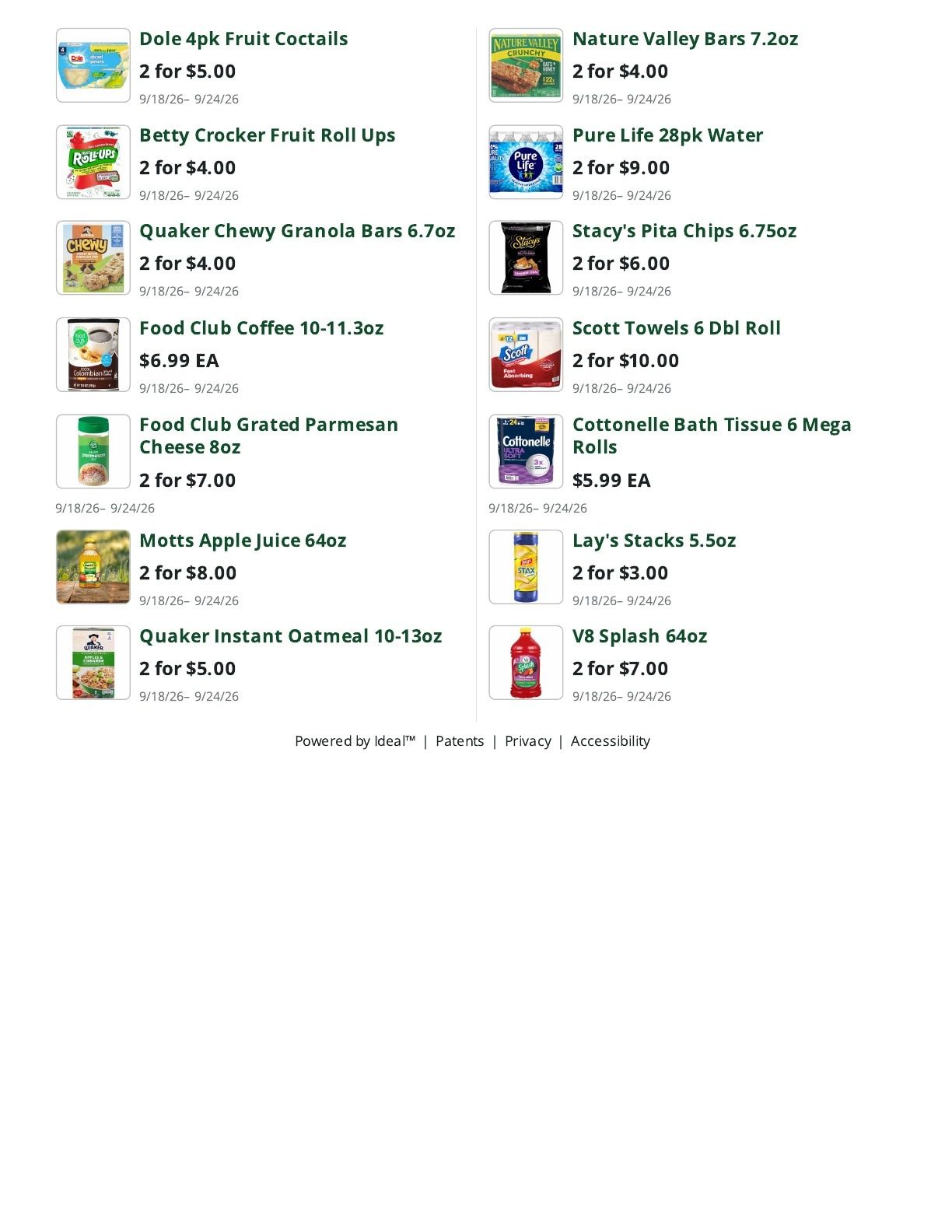Open Food Club Coffee 10-11.3oz listing
This screenshot has width=952, height=1232.
pos(261,328)
